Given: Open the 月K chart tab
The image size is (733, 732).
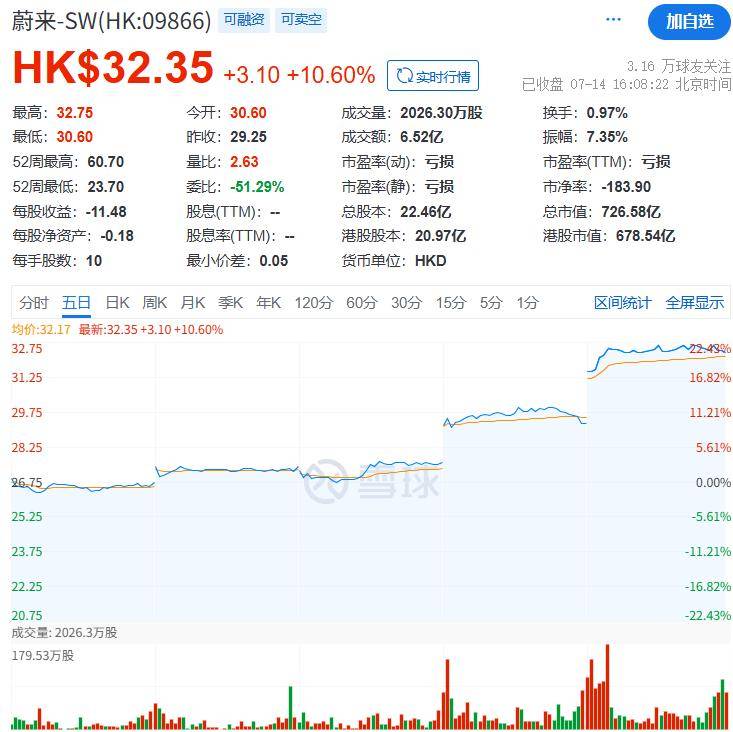Looking at the screenshot, I should coord(193,303).
